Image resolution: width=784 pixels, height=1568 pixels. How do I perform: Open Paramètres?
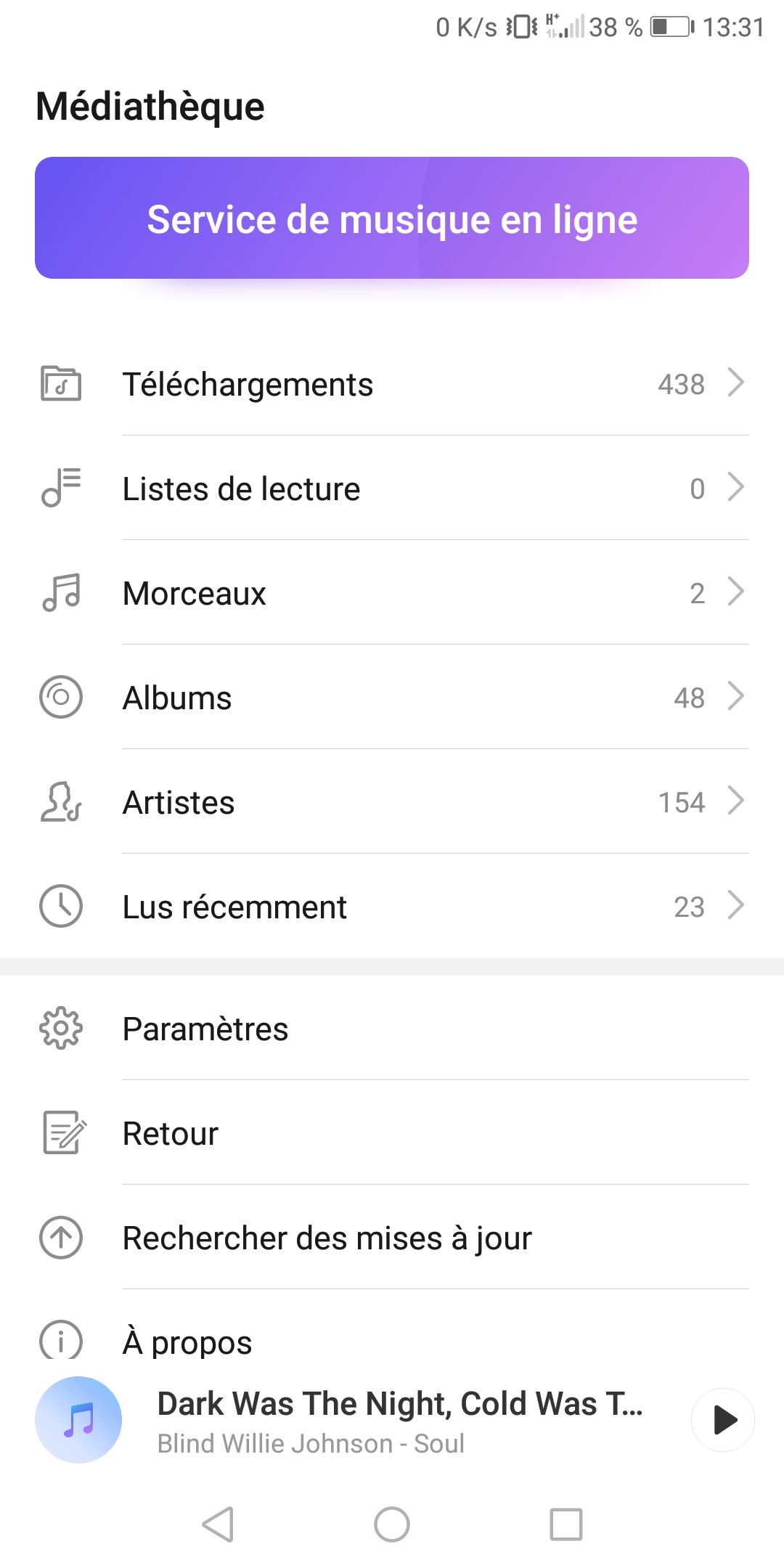[x=392, y=1028]
